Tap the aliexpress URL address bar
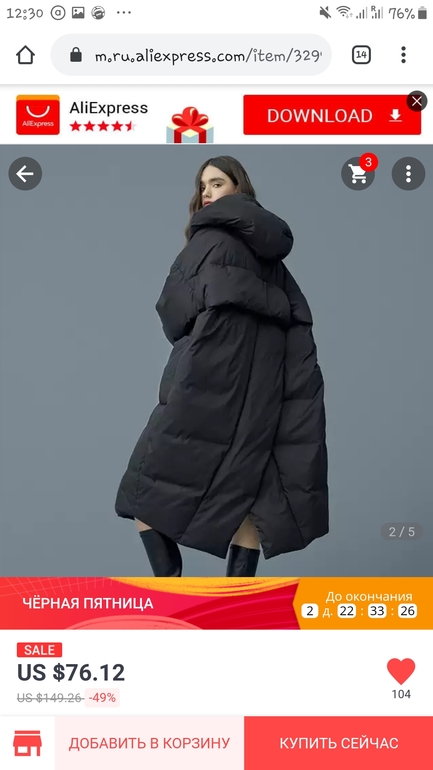This screenshot has height=770, width=433. 191,55
